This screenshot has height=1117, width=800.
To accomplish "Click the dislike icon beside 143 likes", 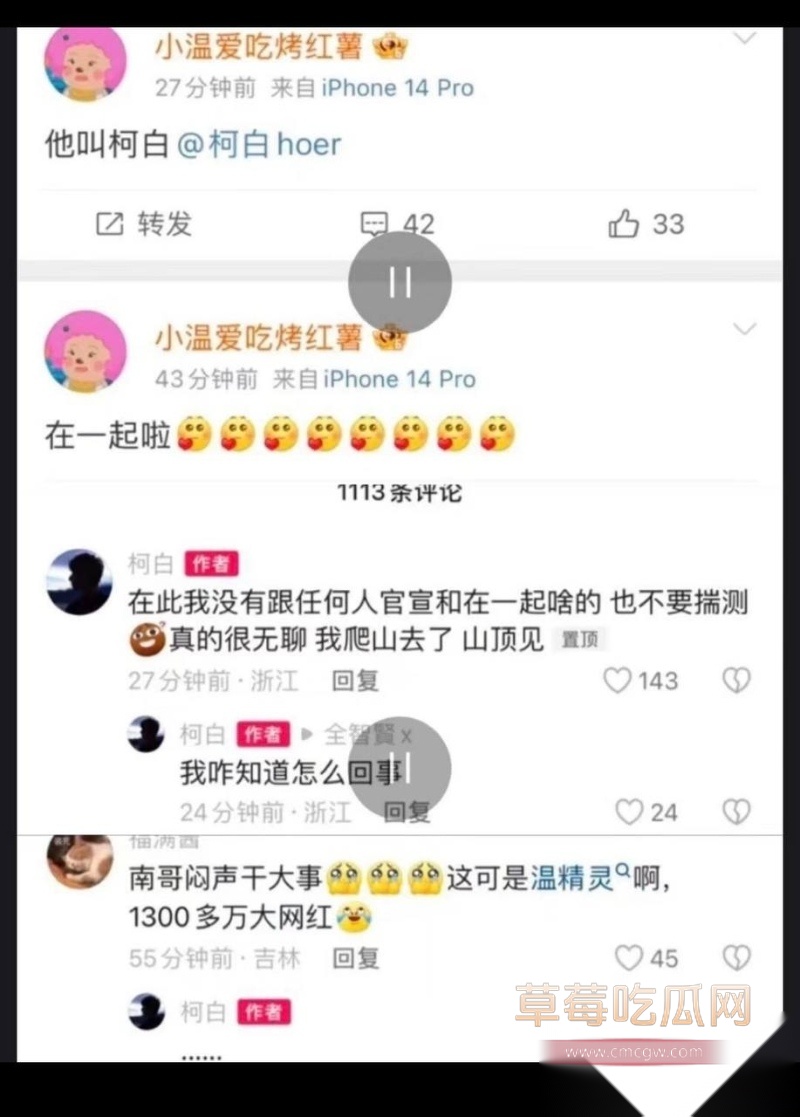I will [x=737, y=680].
